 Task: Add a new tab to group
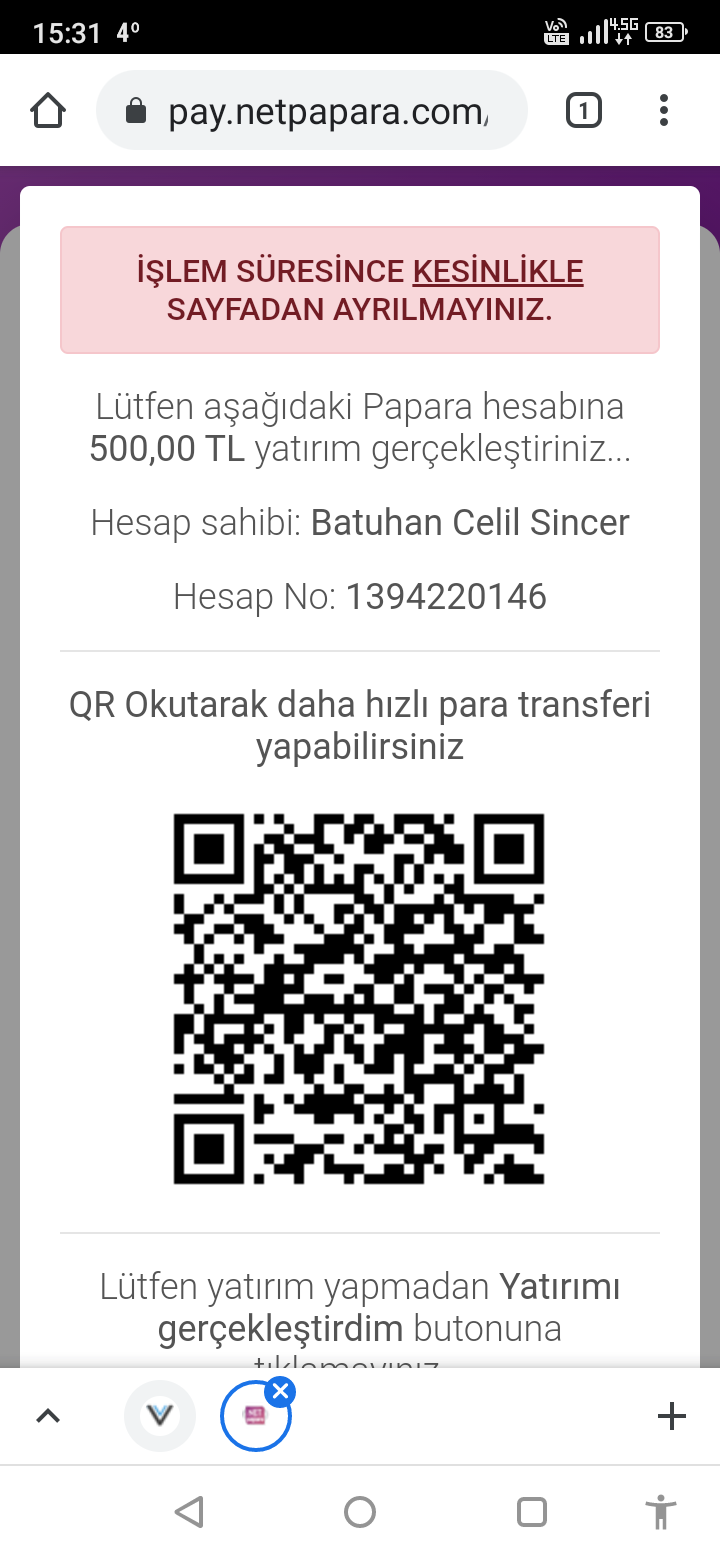tap(671, 1416)
